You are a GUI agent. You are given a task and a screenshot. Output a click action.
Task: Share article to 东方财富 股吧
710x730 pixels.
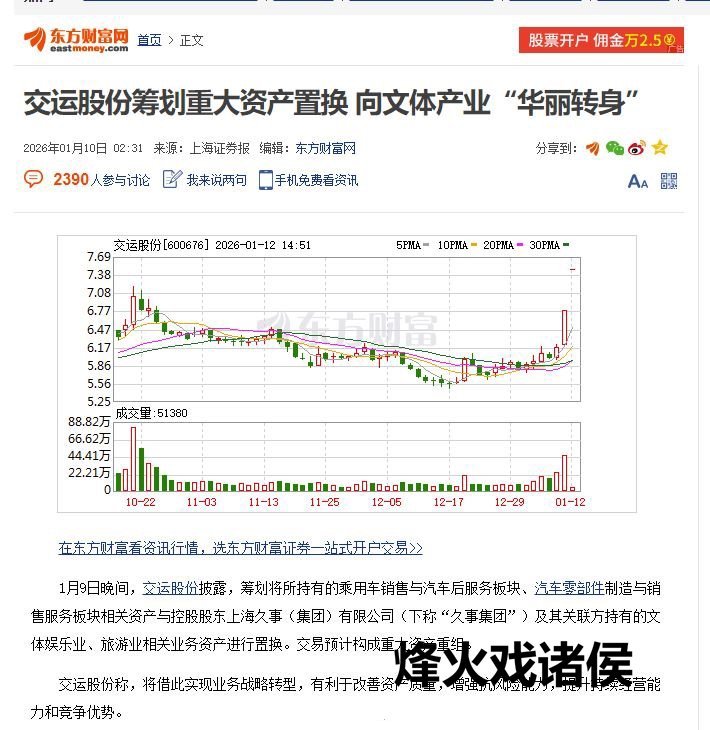593,148
